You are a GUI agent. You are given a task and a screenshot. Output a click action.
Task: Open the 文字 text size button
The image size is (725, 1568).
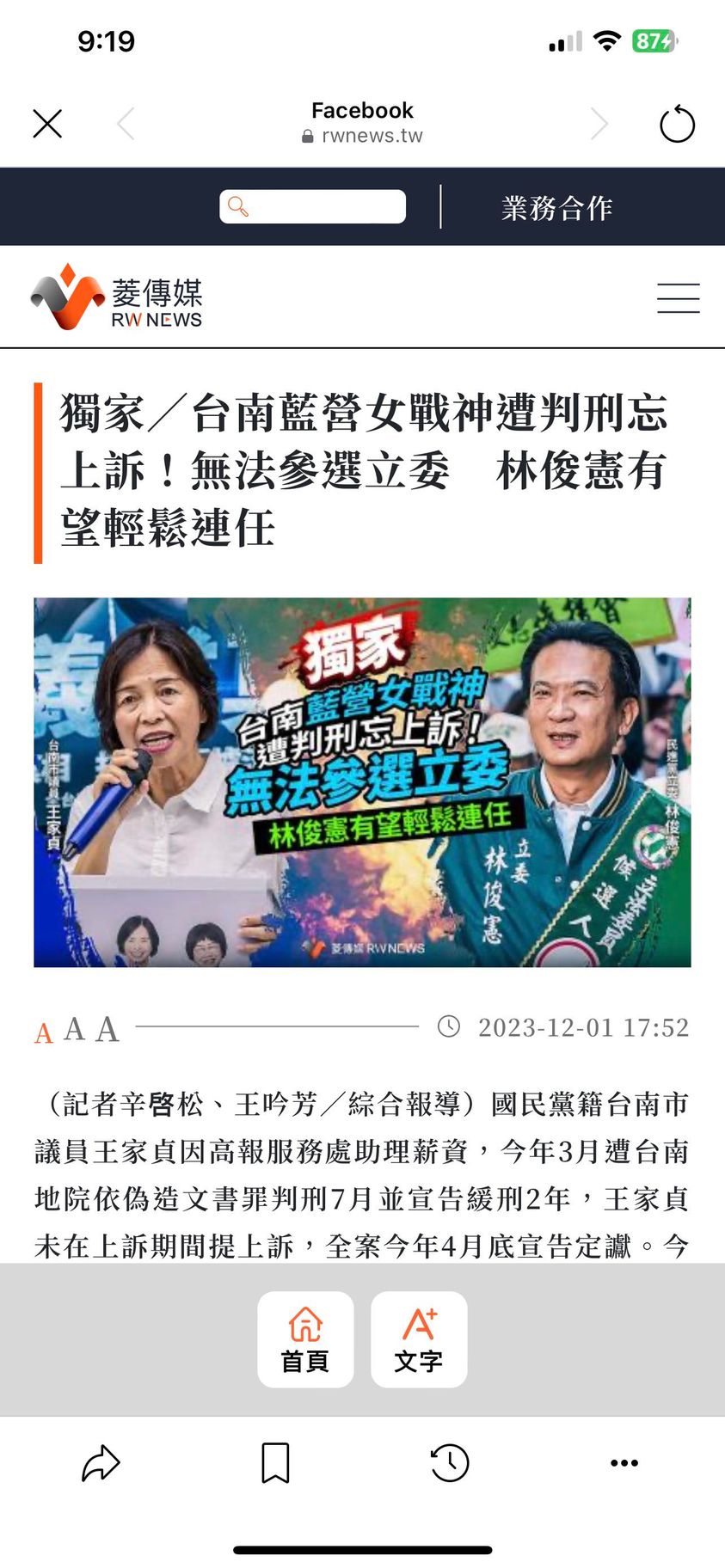[419, 1338]
